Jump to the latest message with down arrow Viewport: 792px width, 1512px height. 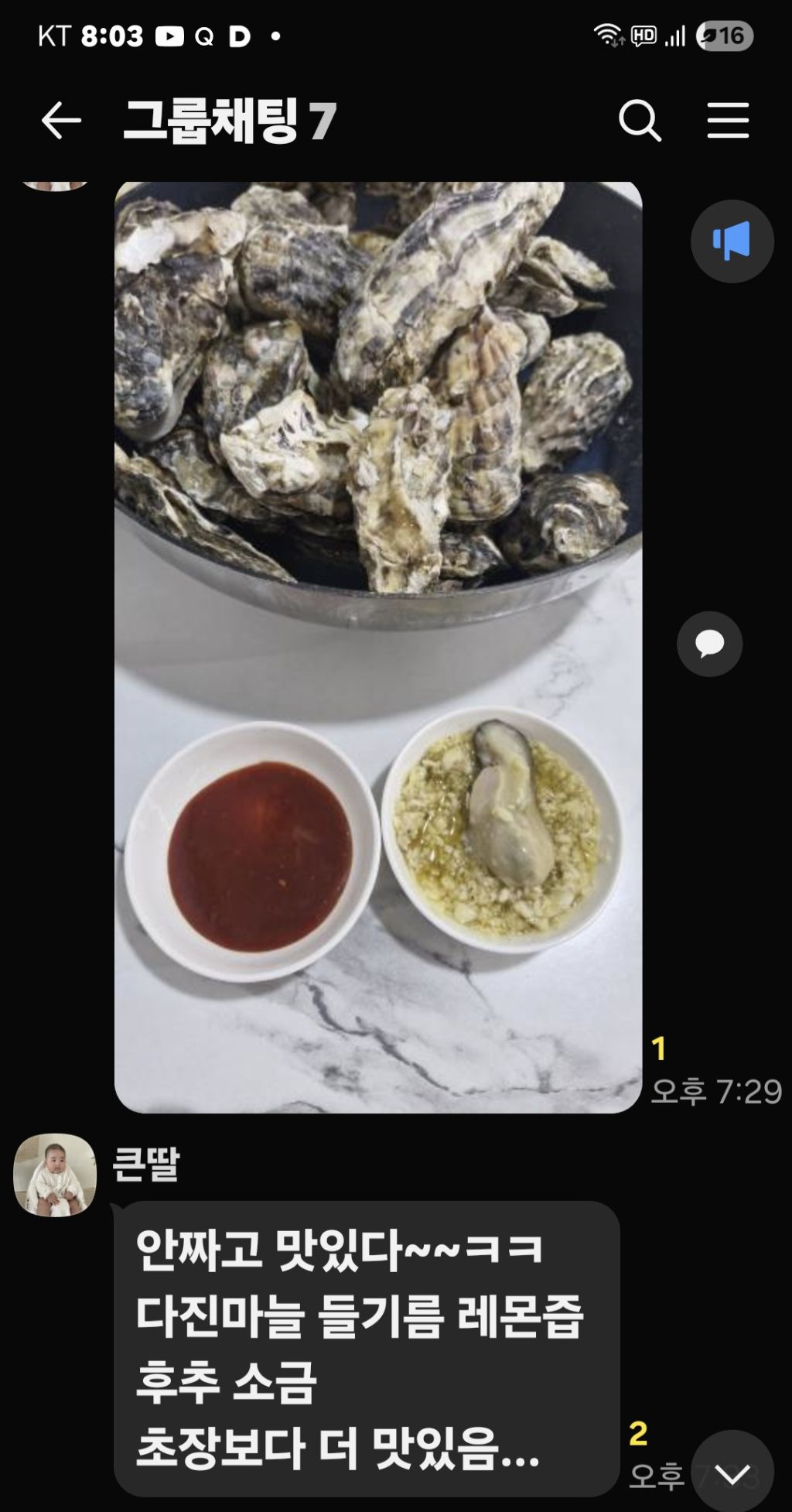[x=732, y=1471]
